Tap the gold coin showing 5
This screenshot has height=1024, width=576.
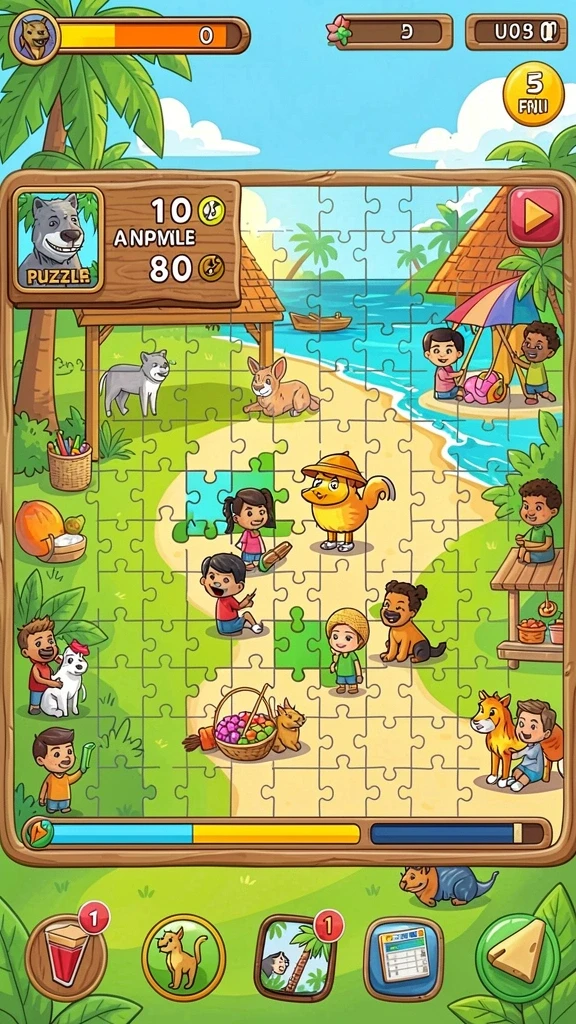point(534,93)
